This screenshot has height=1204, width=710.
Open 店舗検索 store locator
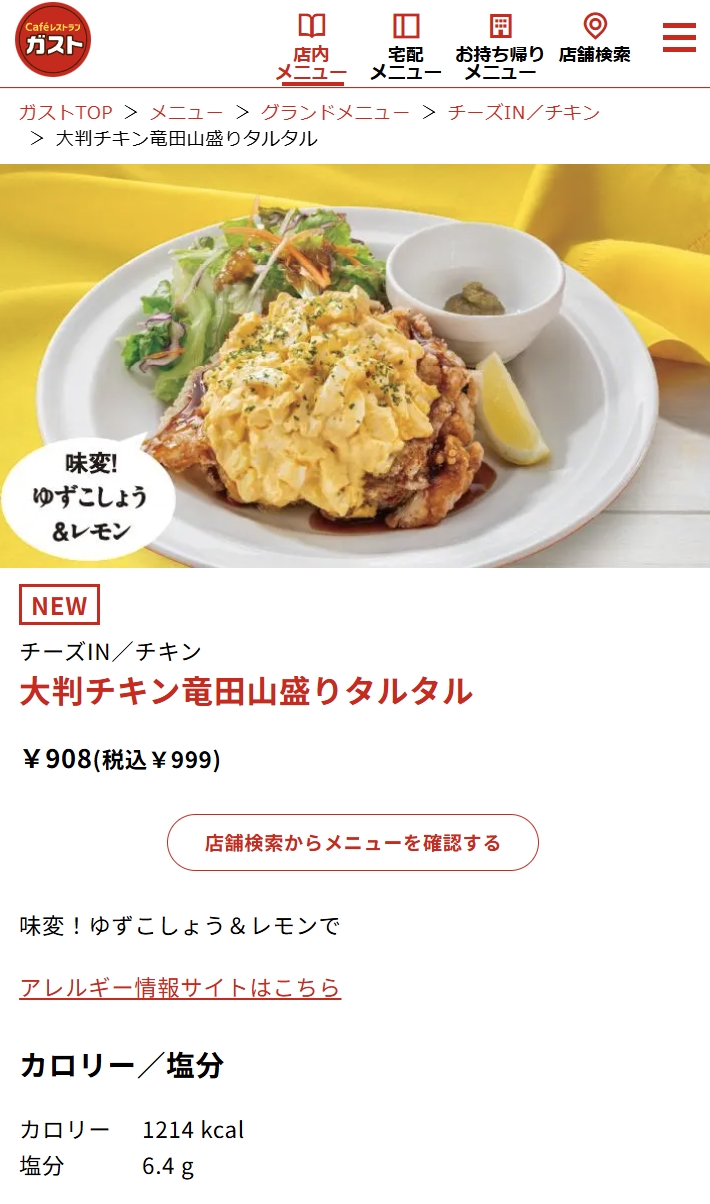click(595, 40)
